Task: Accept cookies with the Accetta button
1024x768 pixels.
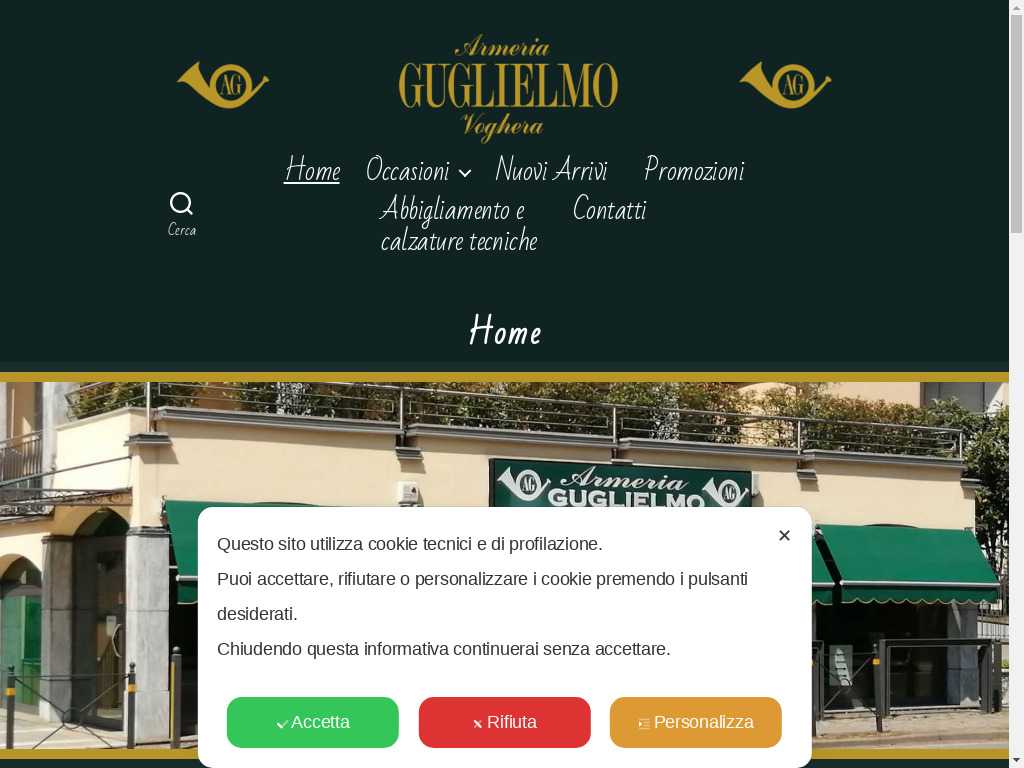Action: [313, 722]
